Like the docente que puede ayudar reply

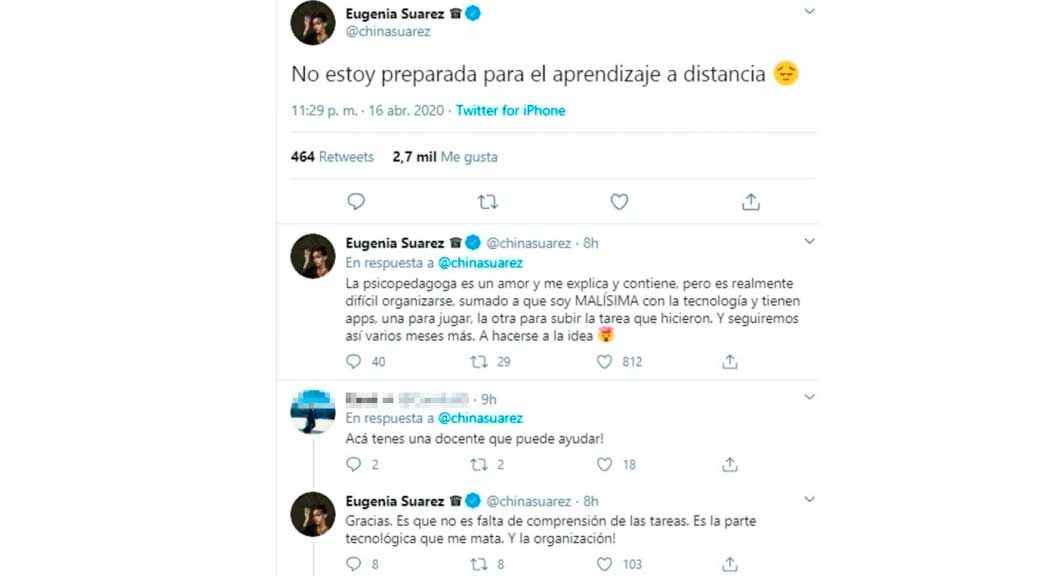tap(604, 465)
